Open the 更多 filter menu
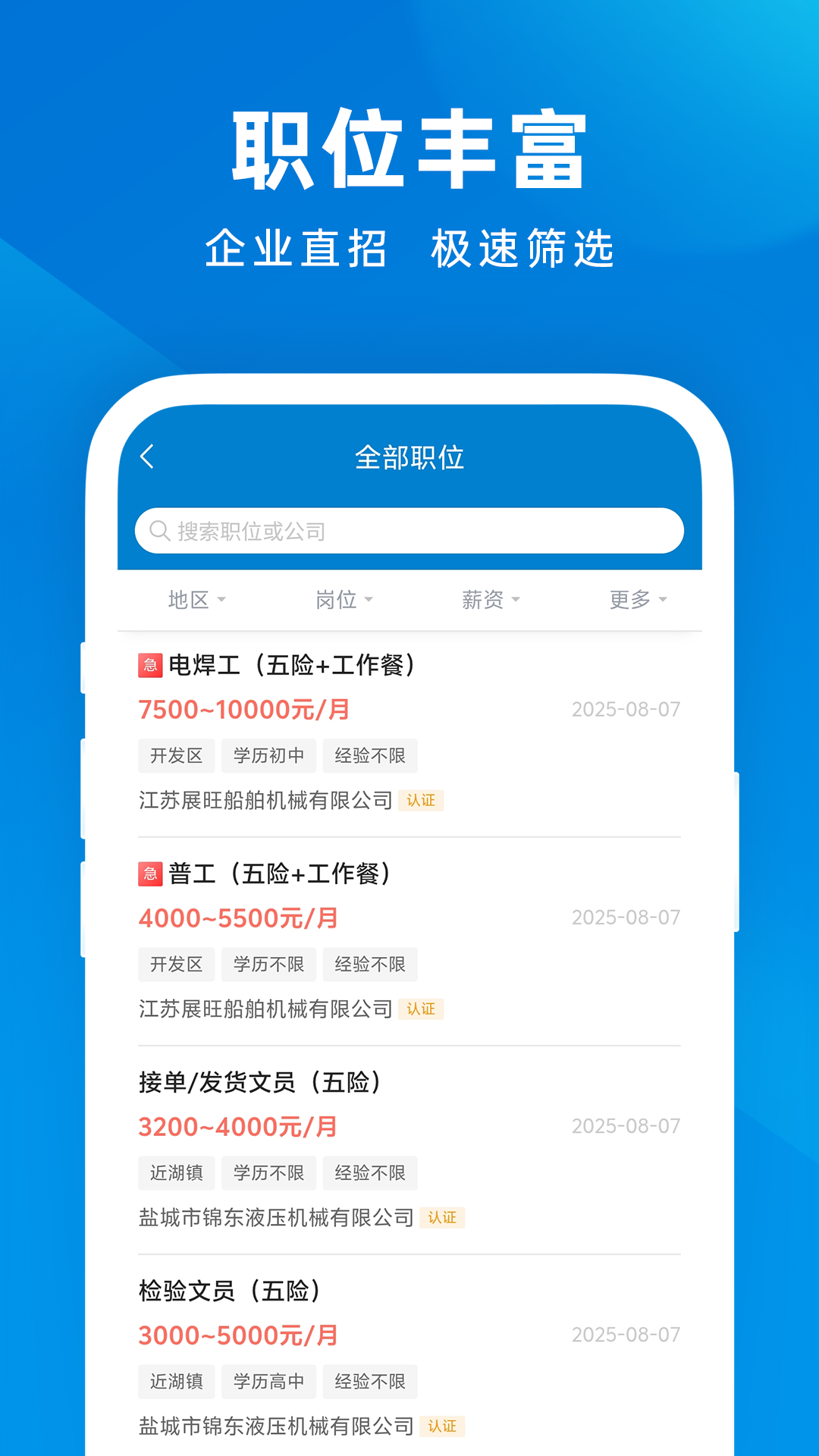The width and height of the screenshot is (819, 1456). pyautogui.click(x=636, y=599)
